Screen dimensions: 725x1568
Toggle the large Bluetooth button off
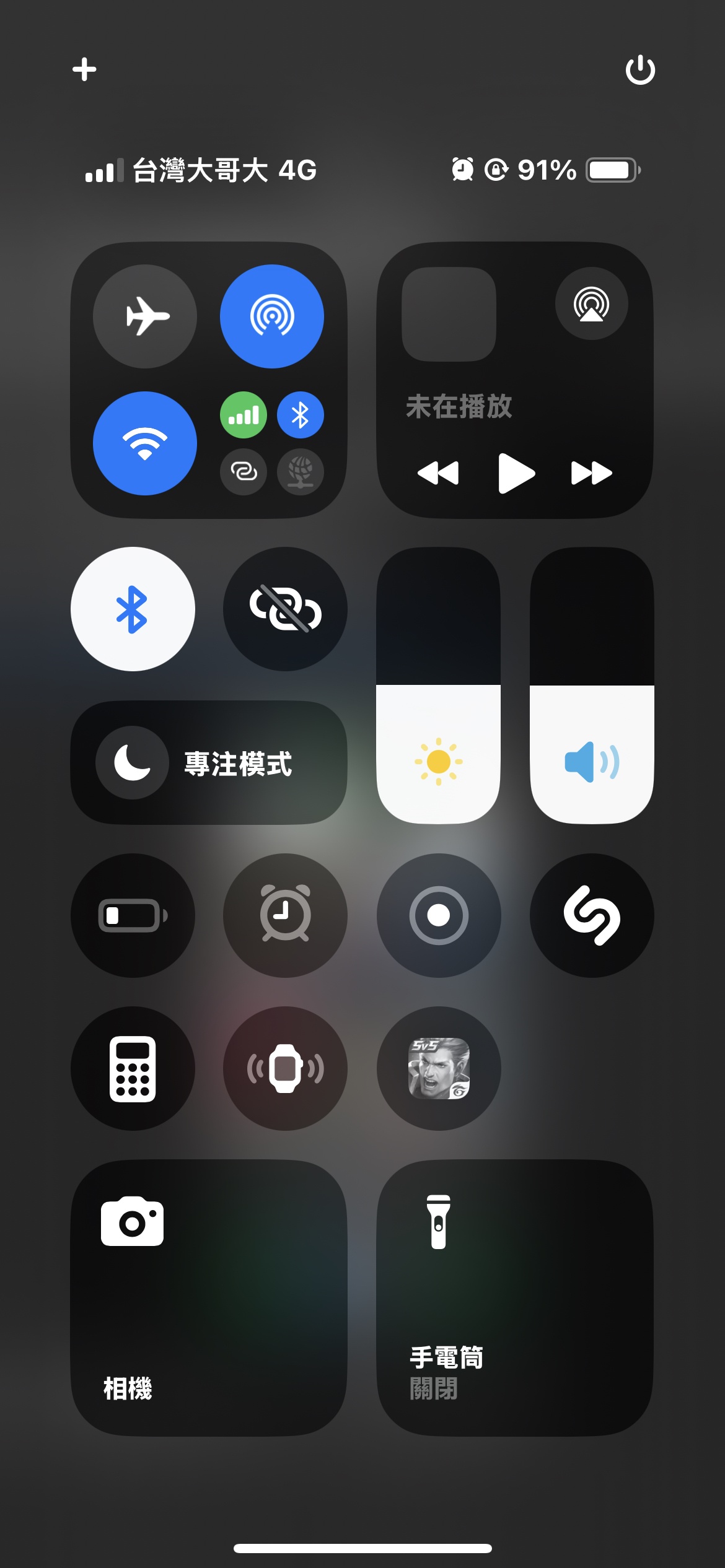[x=133, y=609]
